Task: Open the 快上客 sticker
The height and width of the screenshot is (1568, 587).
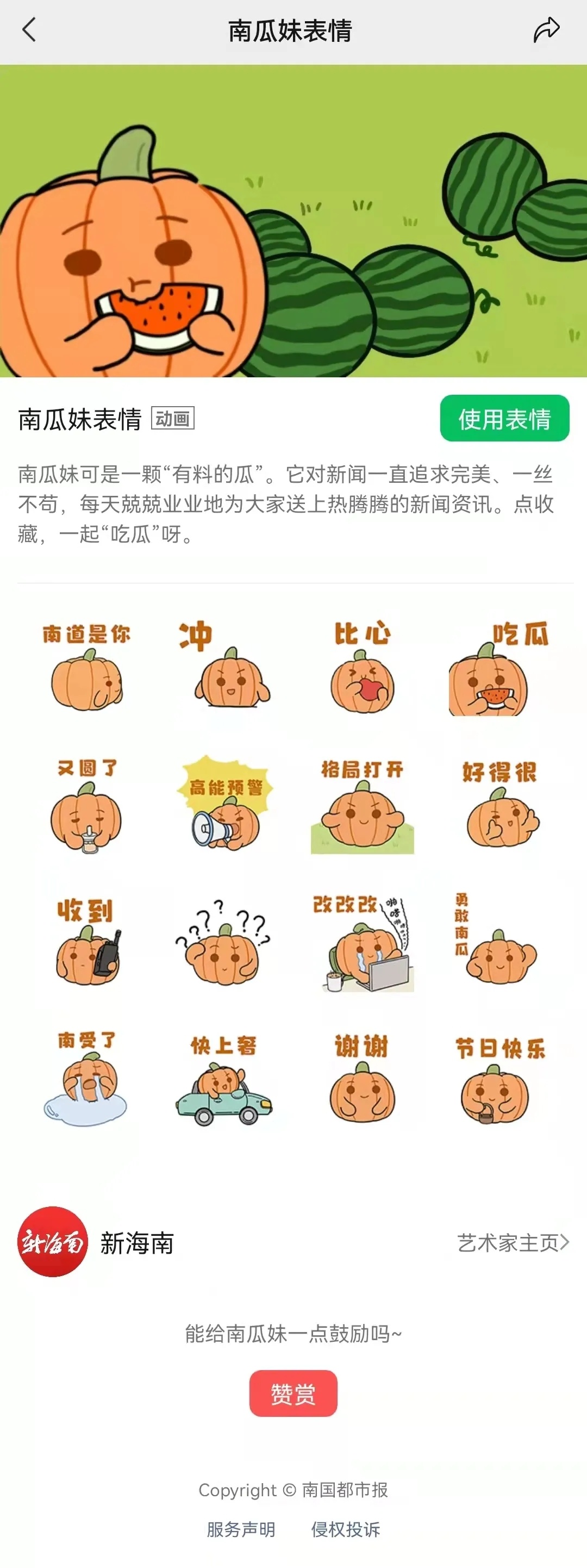Action: 225,1079
